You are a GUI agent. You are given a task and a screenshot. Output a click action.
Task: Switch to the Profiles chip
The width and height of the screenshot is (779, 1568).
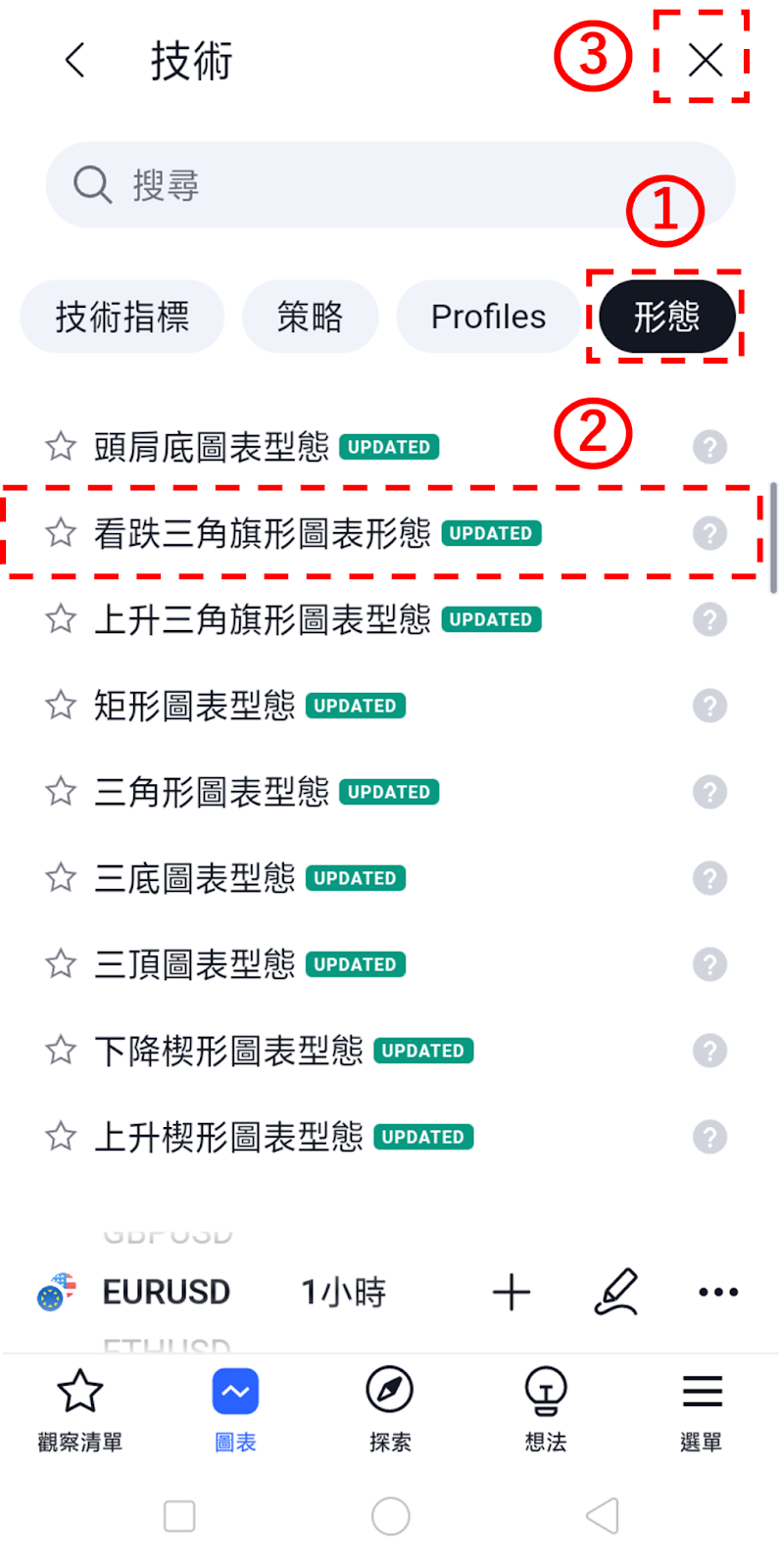pos(488,317)
